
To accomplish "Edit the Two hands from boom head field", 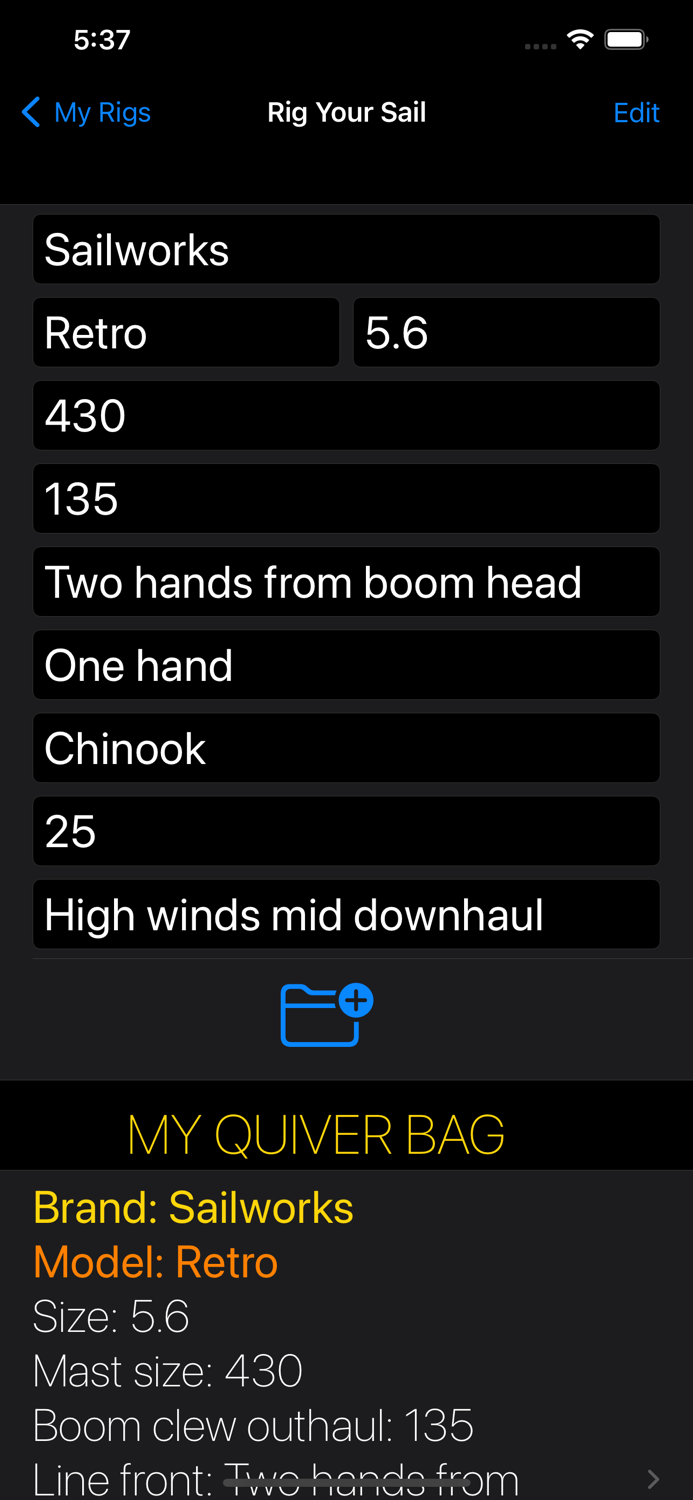I will click(346, 581).
